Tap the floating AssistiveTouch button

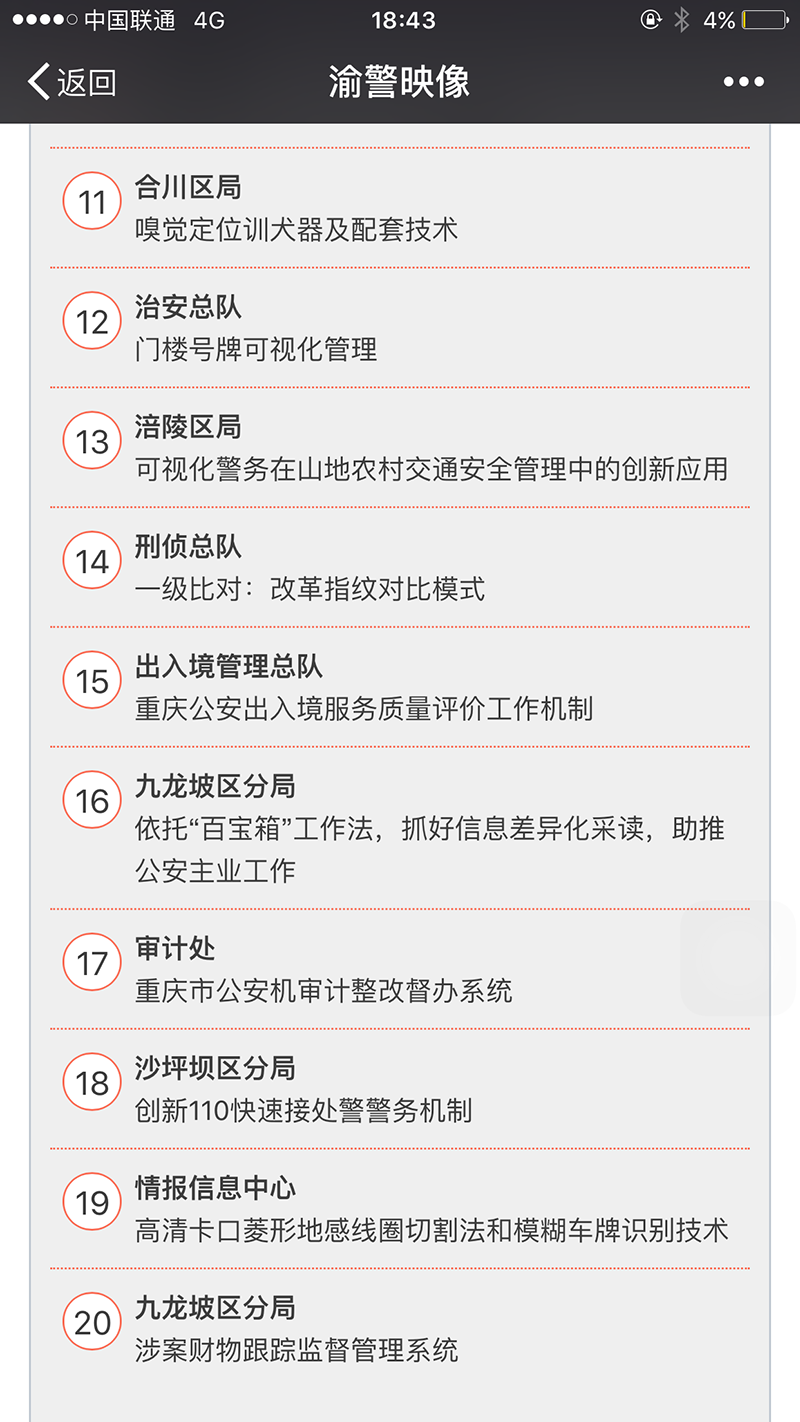pyautogui.click(x=738, y=958)
